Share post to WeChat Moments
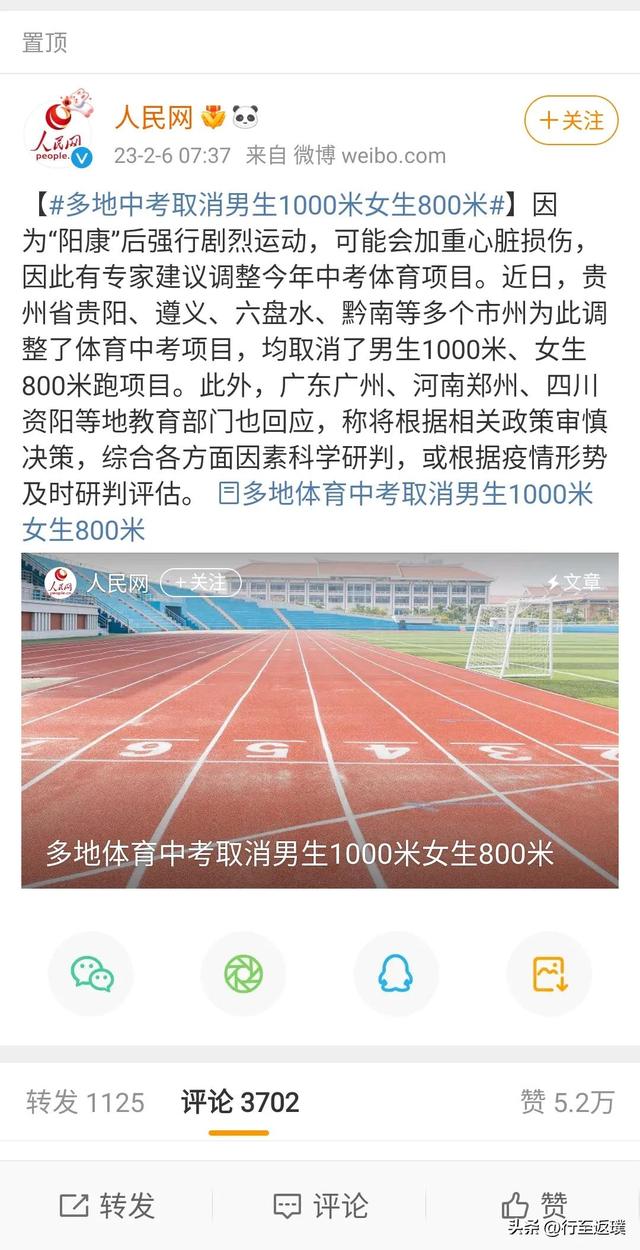Image resolution: width=640 pixels, height=1250 pixels. (x=243, y=973)
